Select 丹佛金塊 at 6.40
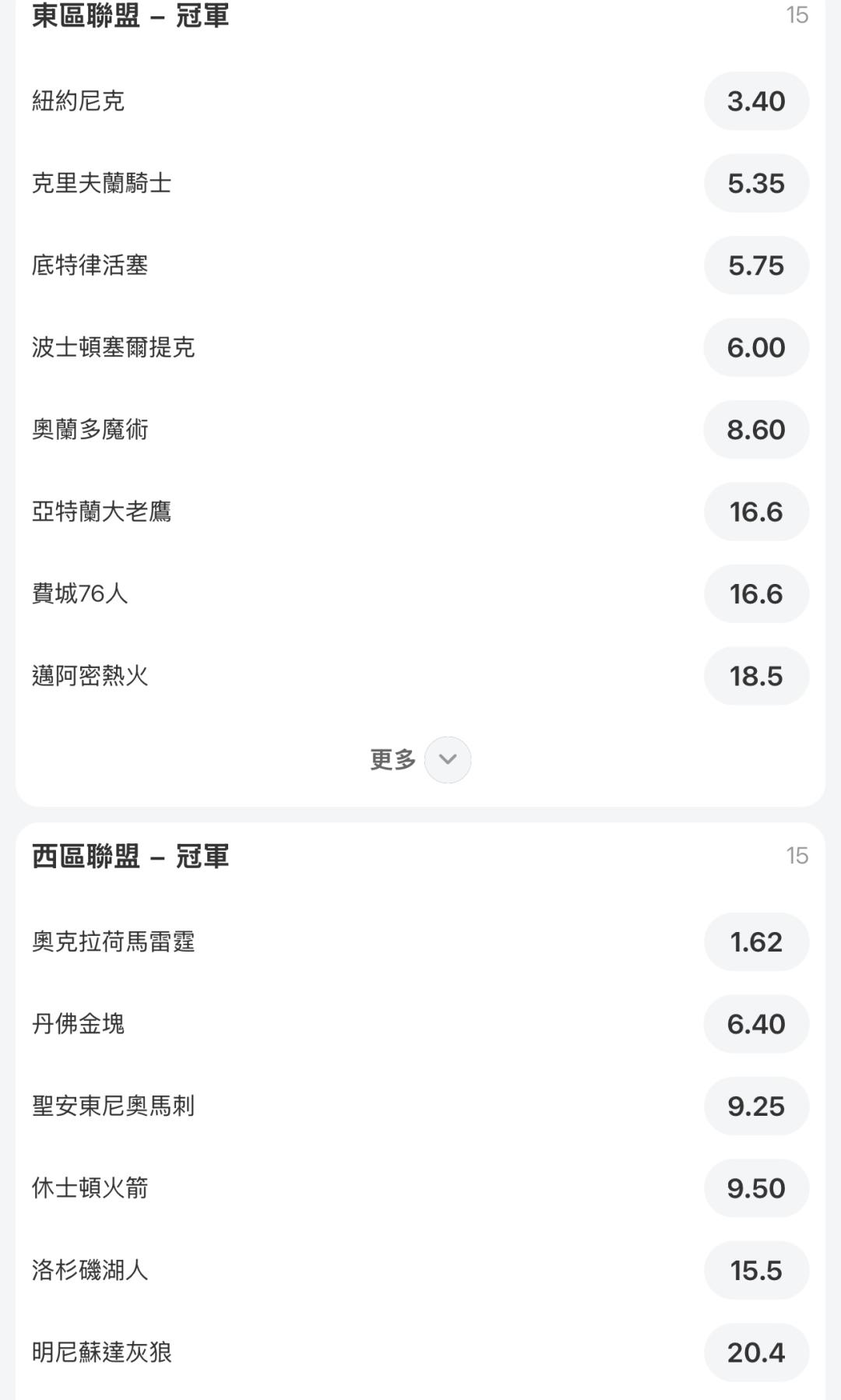 click(x=756, y=1024)
